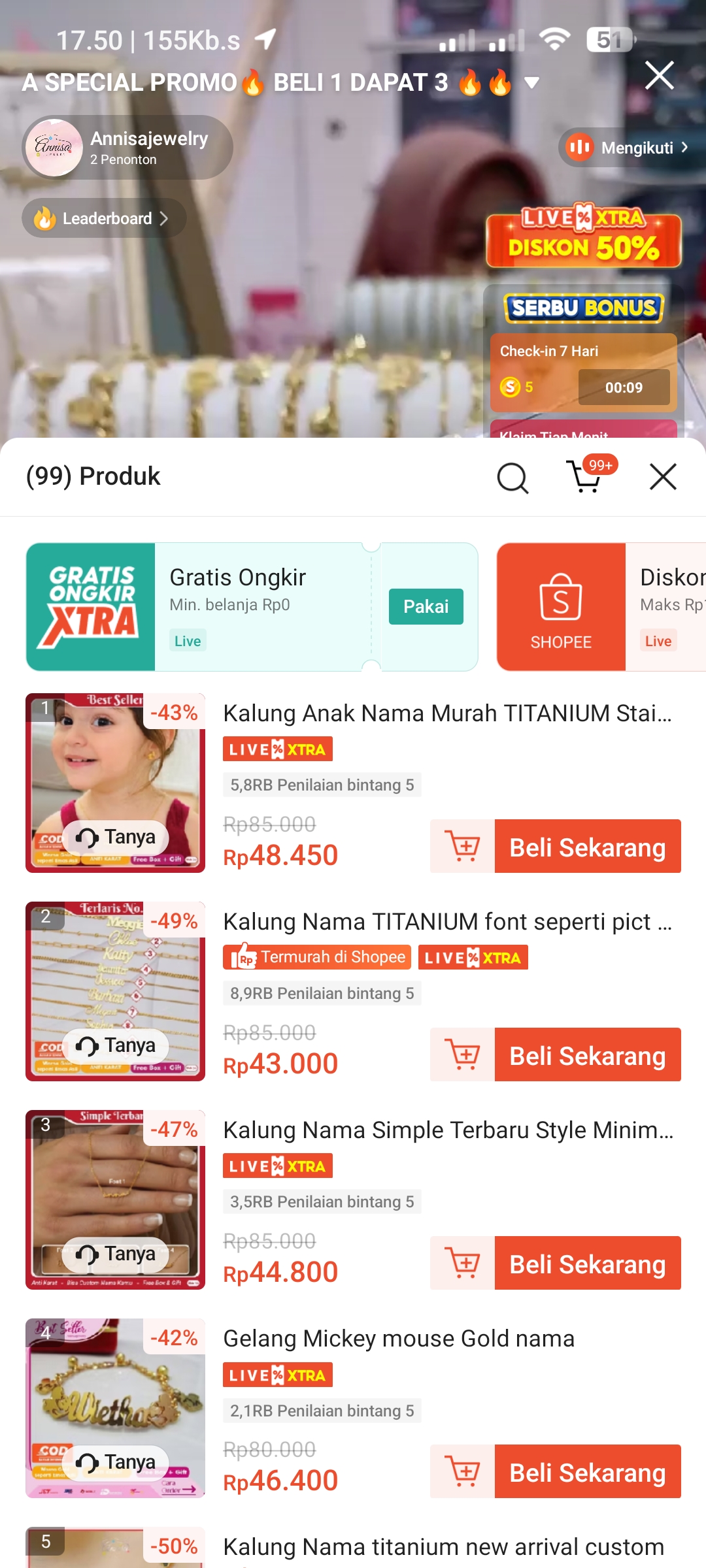Add Kalung Anak Nama Murah to cart
The image size is (706, 1568).
[x=463, y=846]
